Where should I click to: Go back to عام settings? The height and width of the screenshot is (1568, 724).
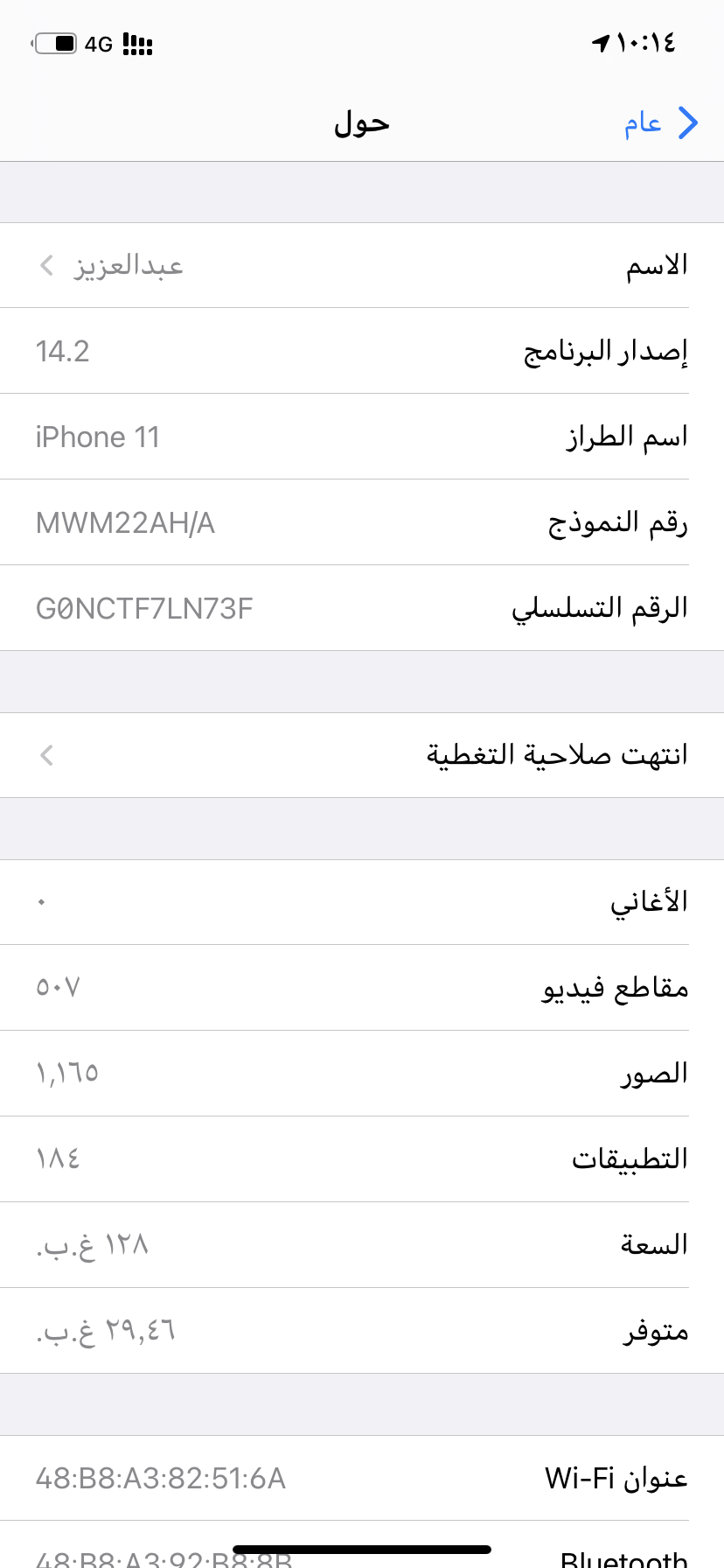[661, 123]
